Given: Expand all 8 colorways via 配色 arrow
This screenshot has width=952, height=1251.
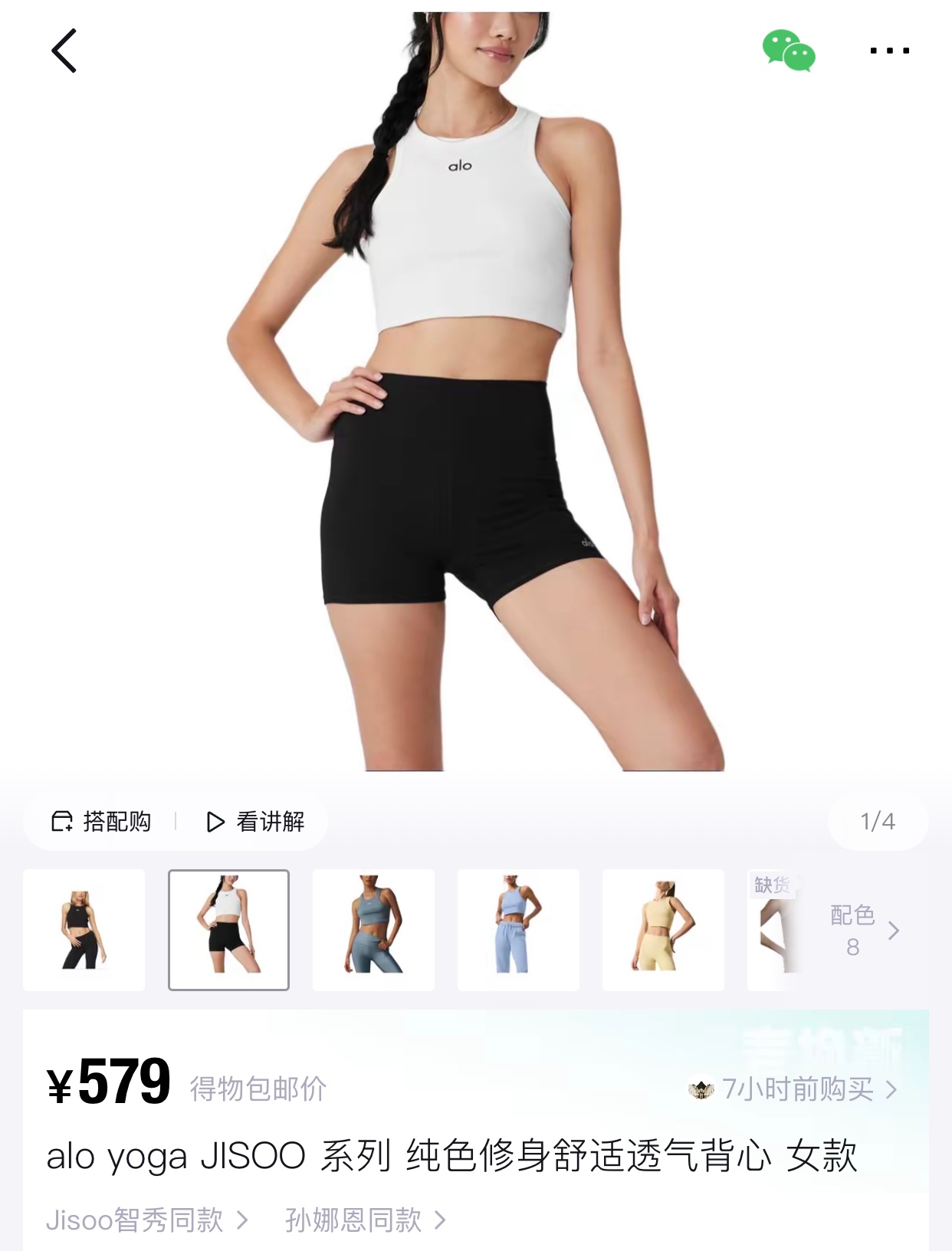Looking at the screenshot, I should [x=865, y=930].
